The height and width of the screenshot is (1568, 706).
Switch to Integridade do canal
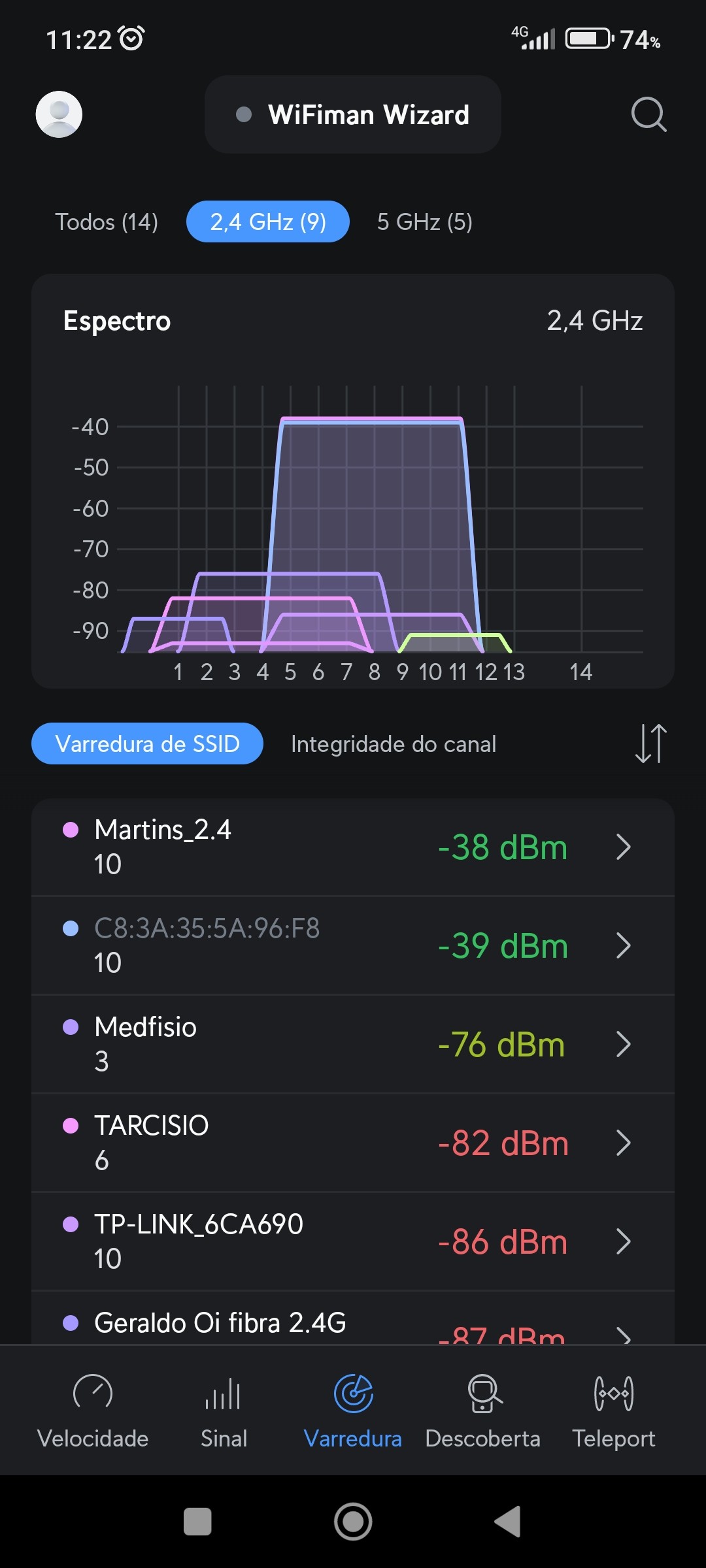394,744
